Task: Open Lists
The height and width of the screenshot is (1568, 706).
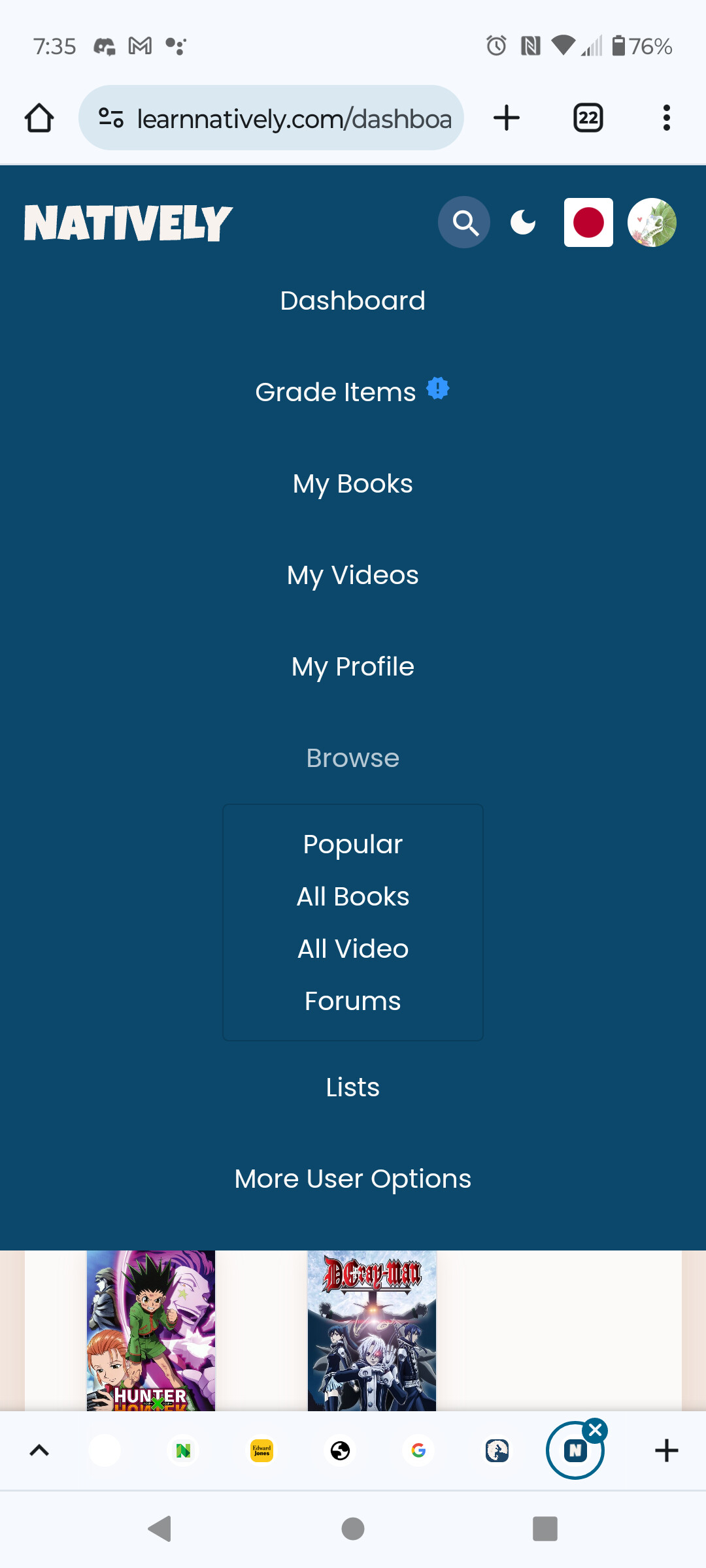Action: (x=353, y=1087)
